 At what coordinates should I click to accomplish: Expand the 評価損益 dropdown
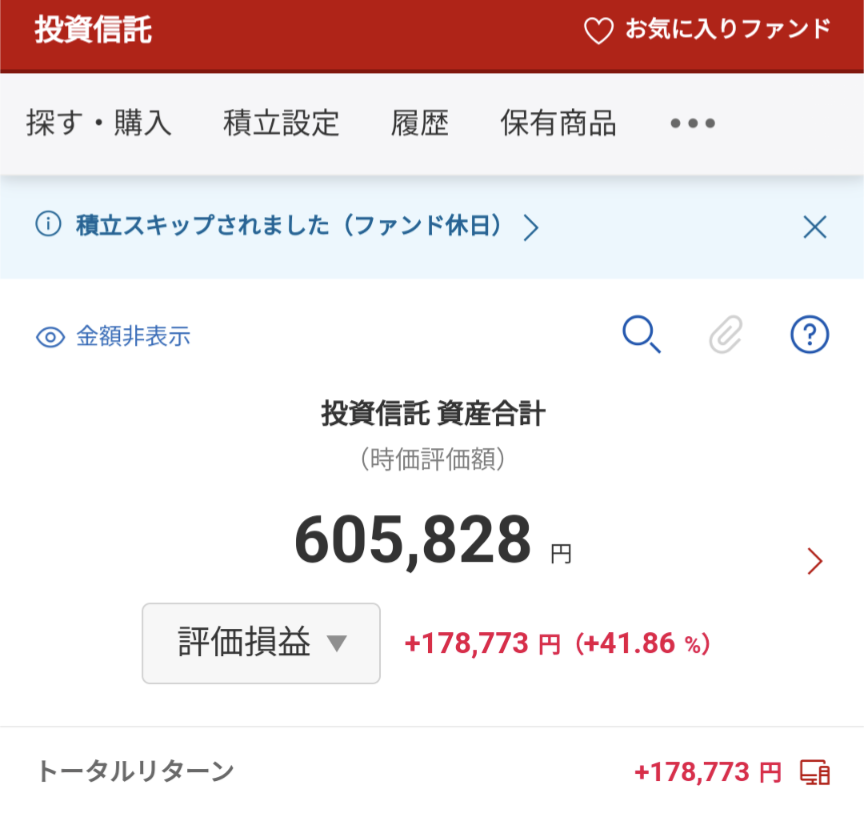261,643
